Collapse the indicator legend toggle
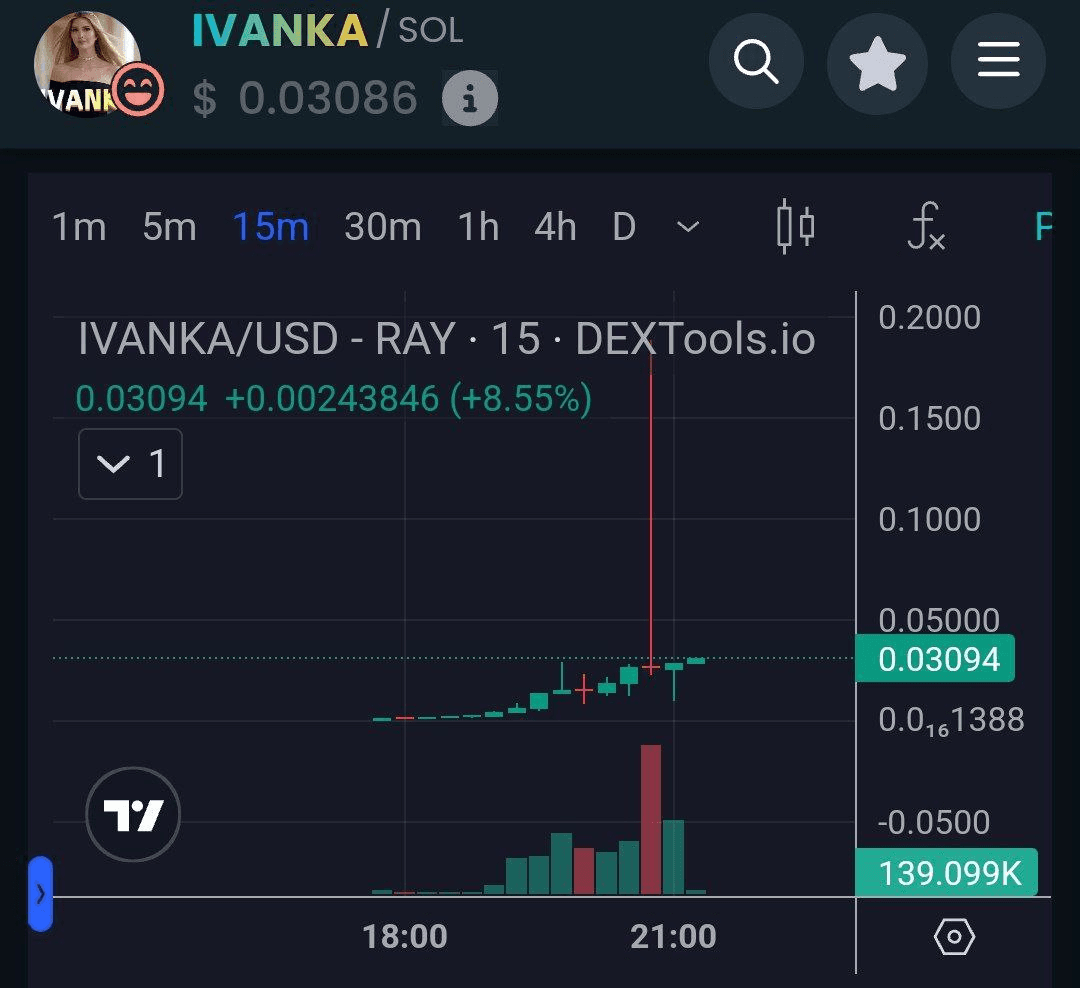 click(x=131, y=464)
